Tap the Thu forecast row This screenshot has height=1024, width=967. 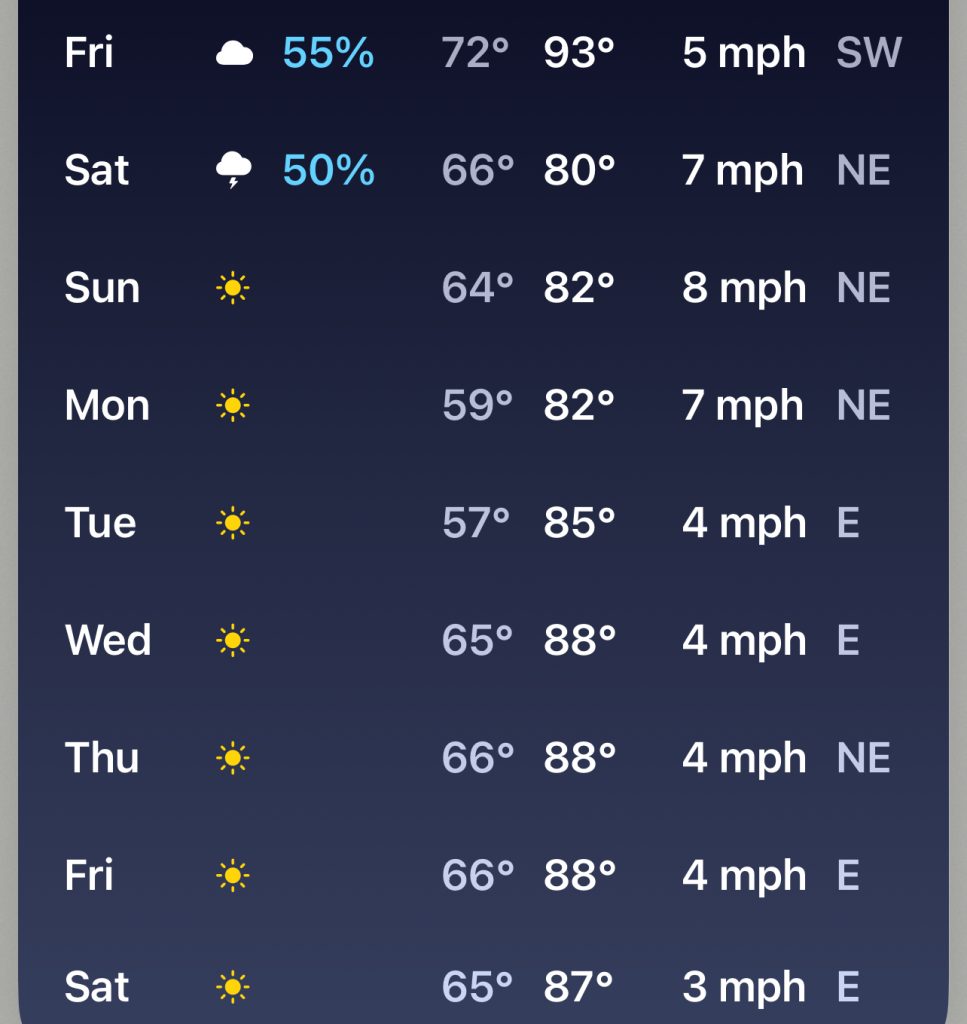pos(483,758)
